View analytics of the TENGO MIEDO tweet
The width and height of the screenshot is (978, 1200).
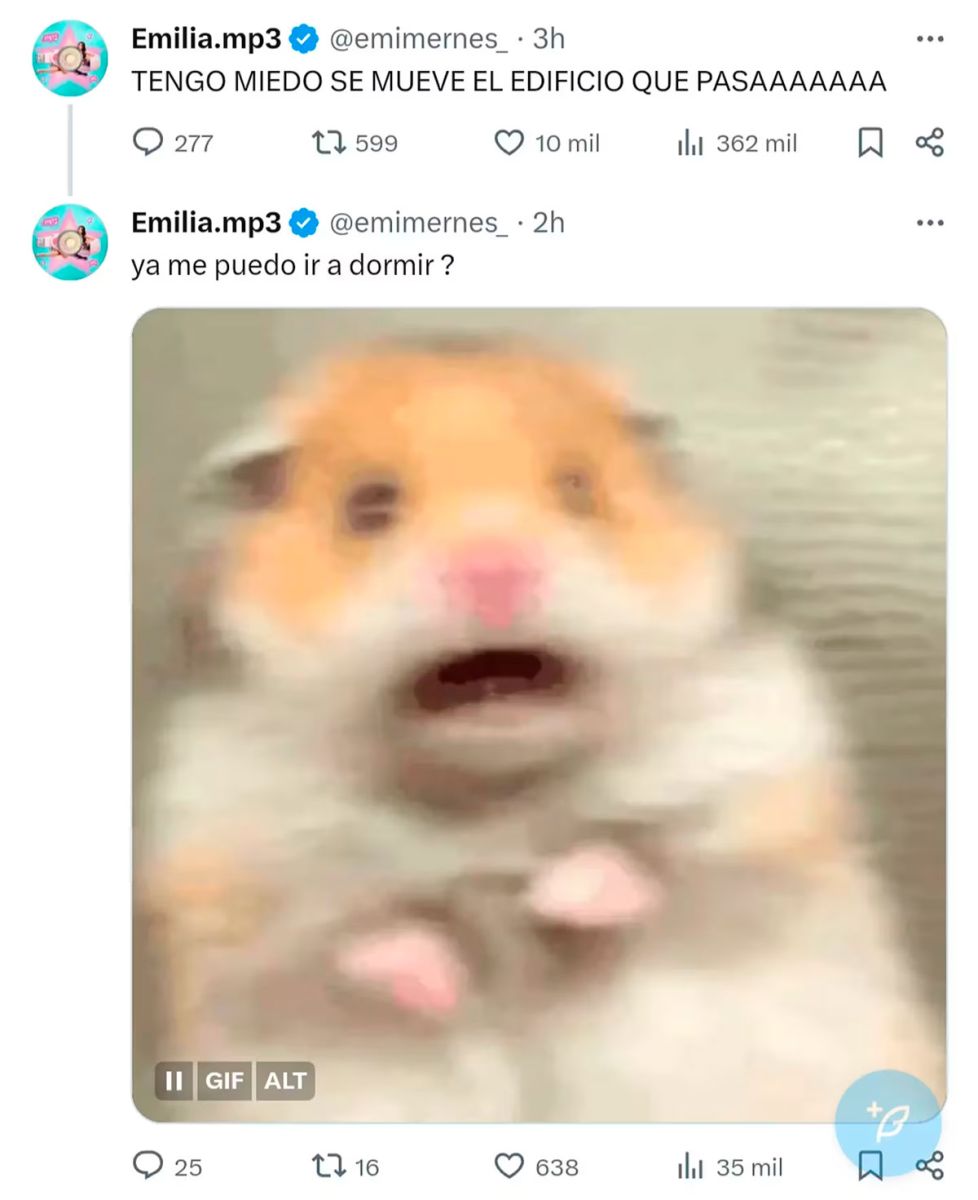[691, 143]
